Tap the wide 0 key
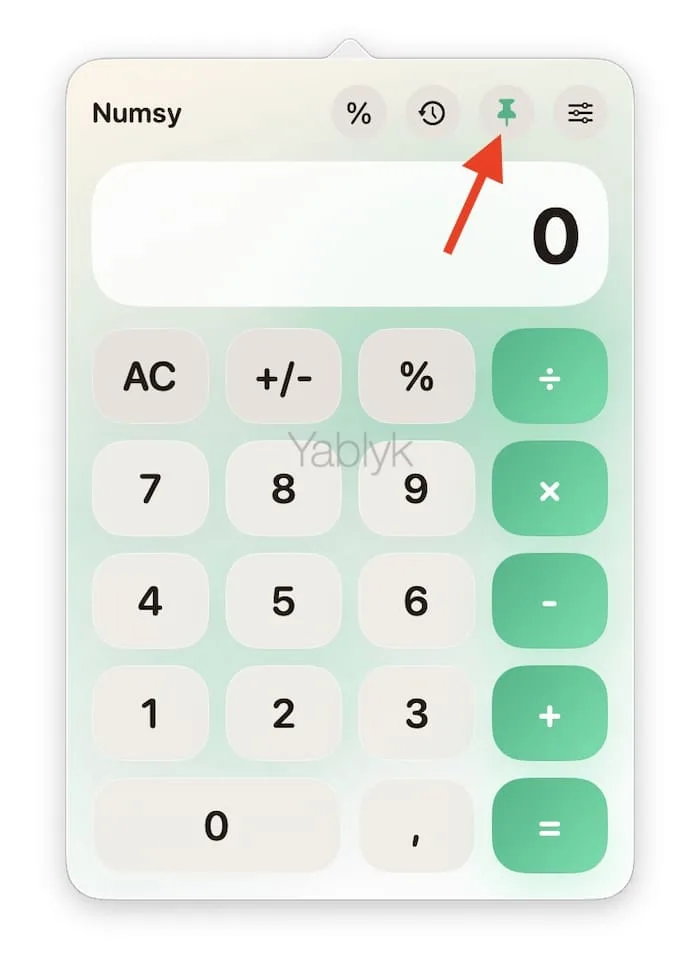700x973 pixels. point(216,826)
